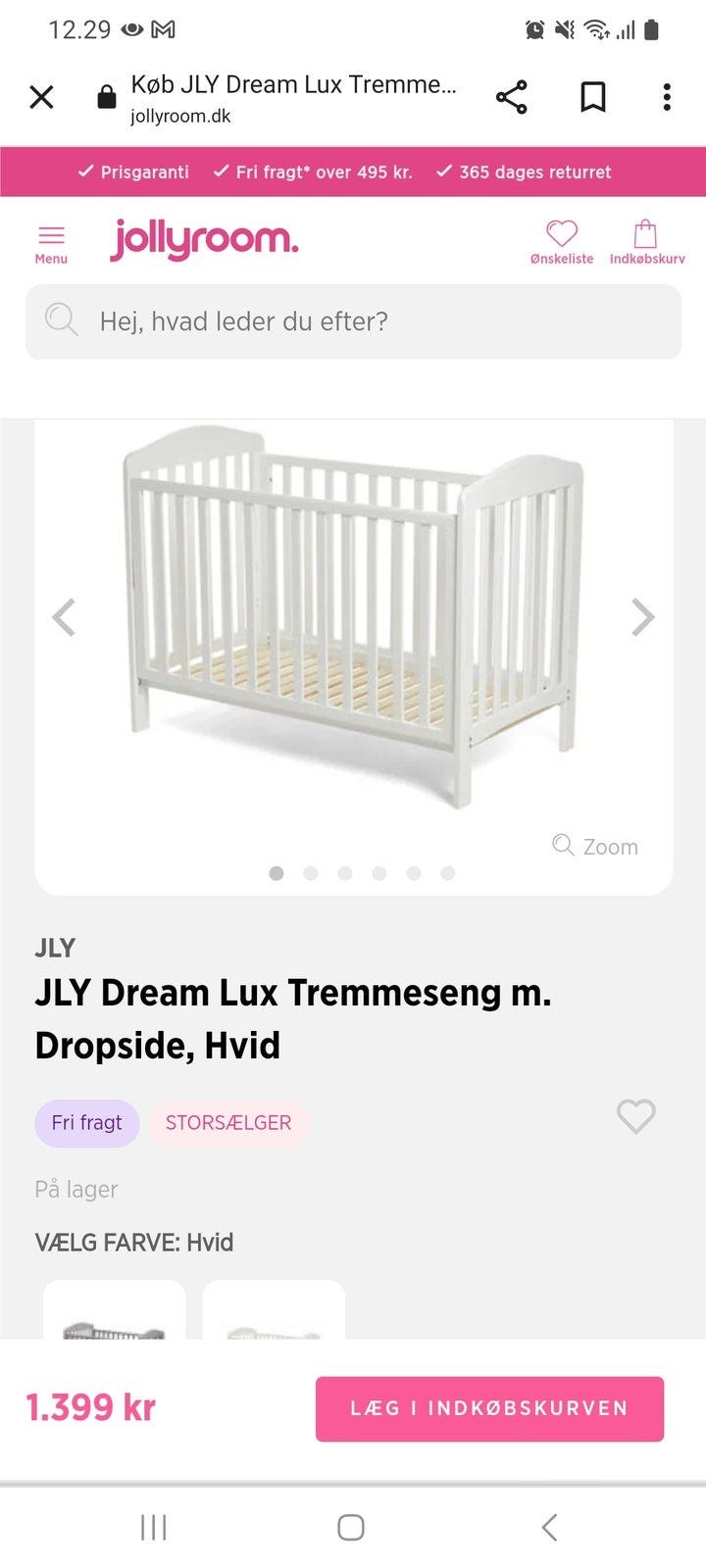The width and height of the screenshot is (706, 1568).
Task: Tap the 'Hej, hvad leder du efter?' search field
Action: [353, 321]
